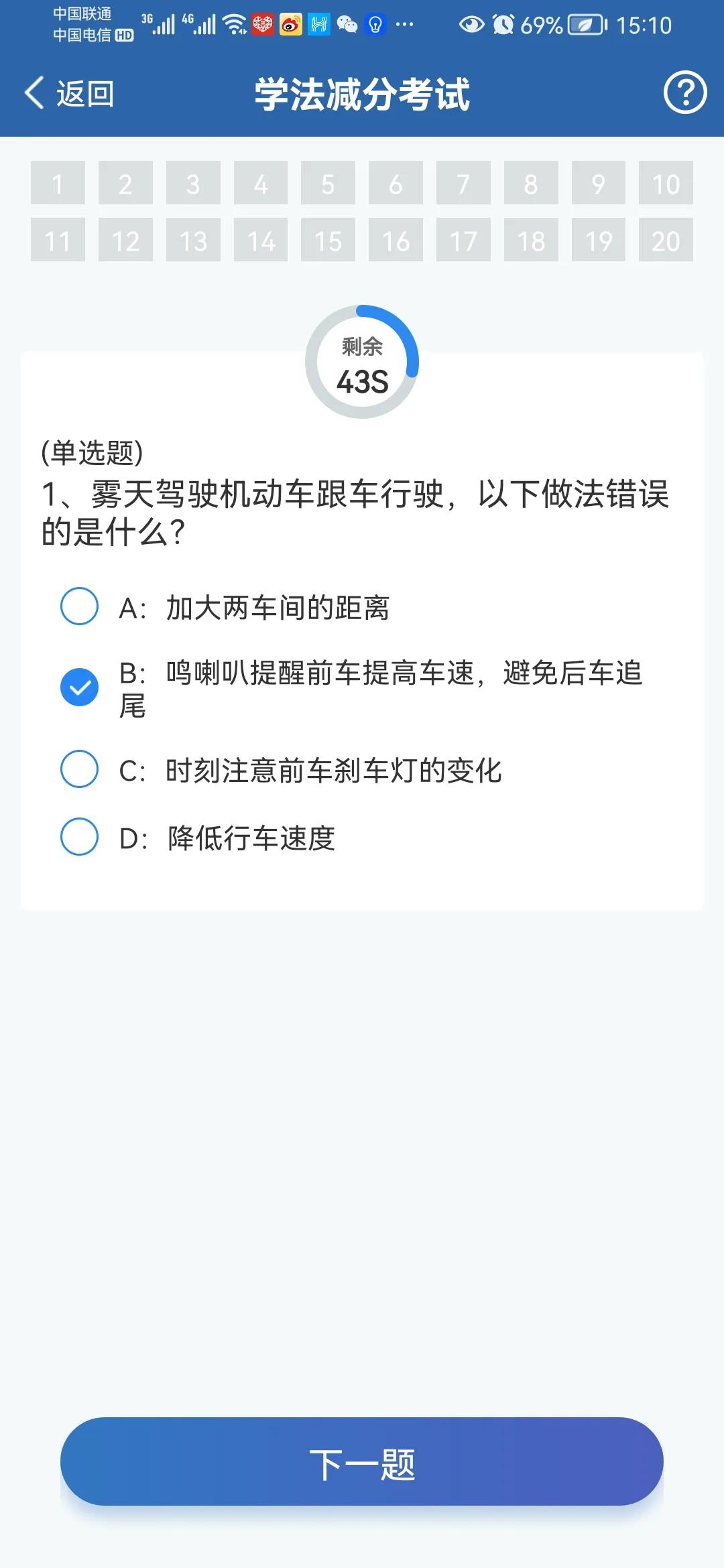Go to question 20

click(666, 239)
